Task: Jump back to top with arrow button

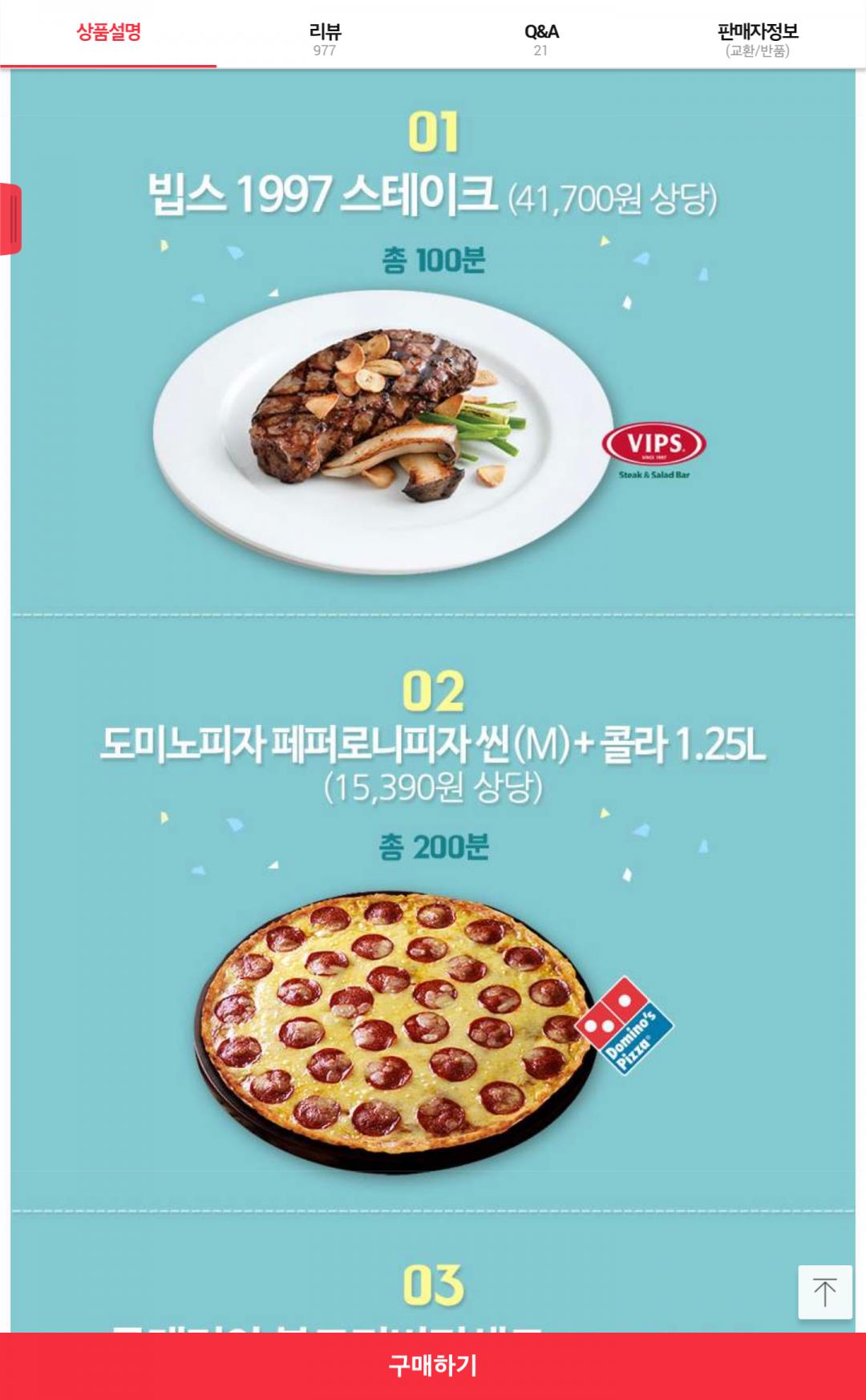Action: pyautogui.click(x=824, y=1292)
